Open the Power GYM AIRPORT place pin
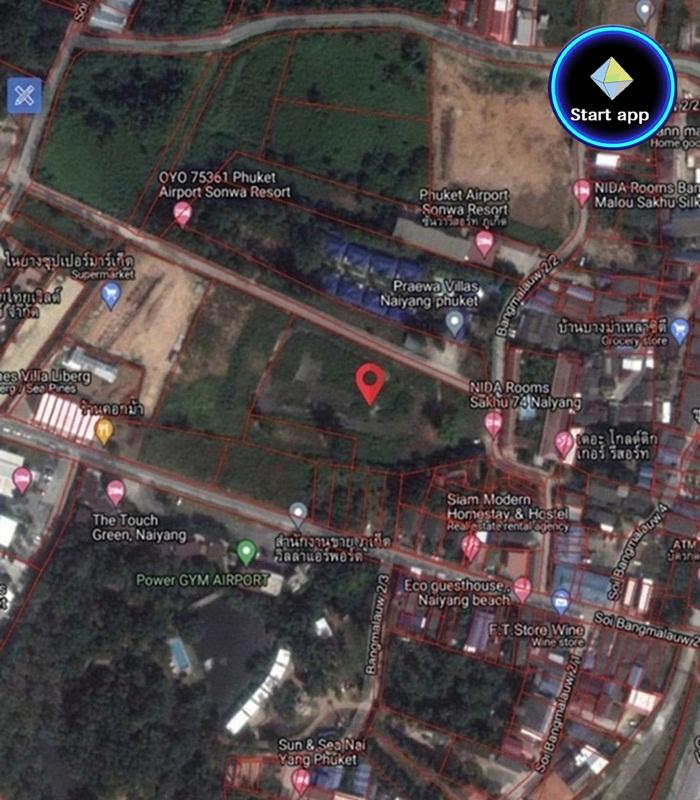This screenshot has width=700, height=800. pos(246,551)
